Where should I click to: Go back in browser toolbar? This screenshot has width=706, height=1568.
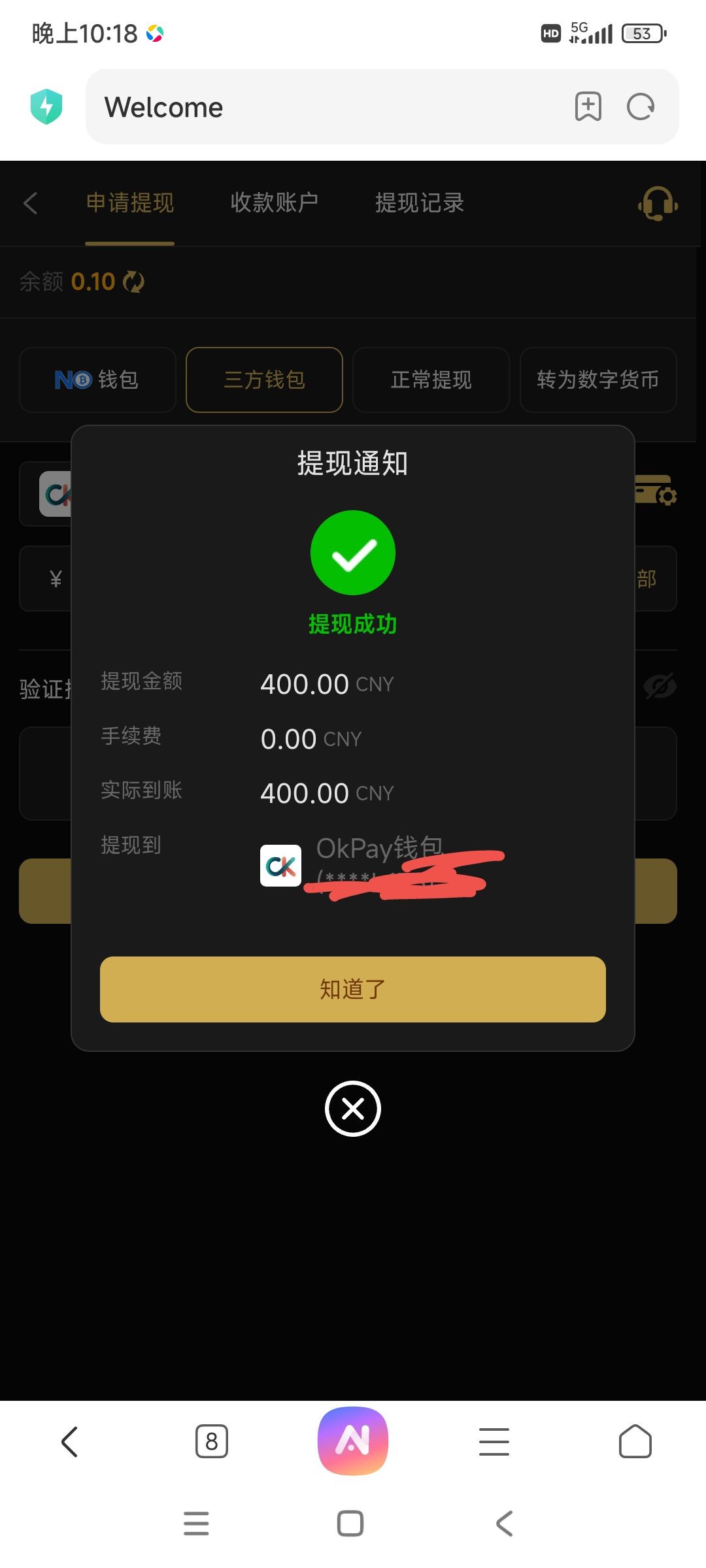click(69, 1441)
